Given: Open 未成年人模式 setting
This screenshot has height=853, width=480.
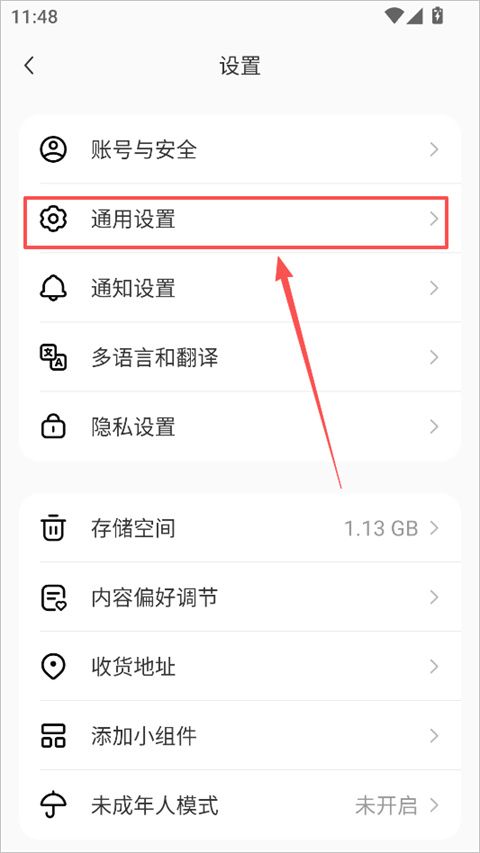Looking at the screenshot, I should [240, 805].
